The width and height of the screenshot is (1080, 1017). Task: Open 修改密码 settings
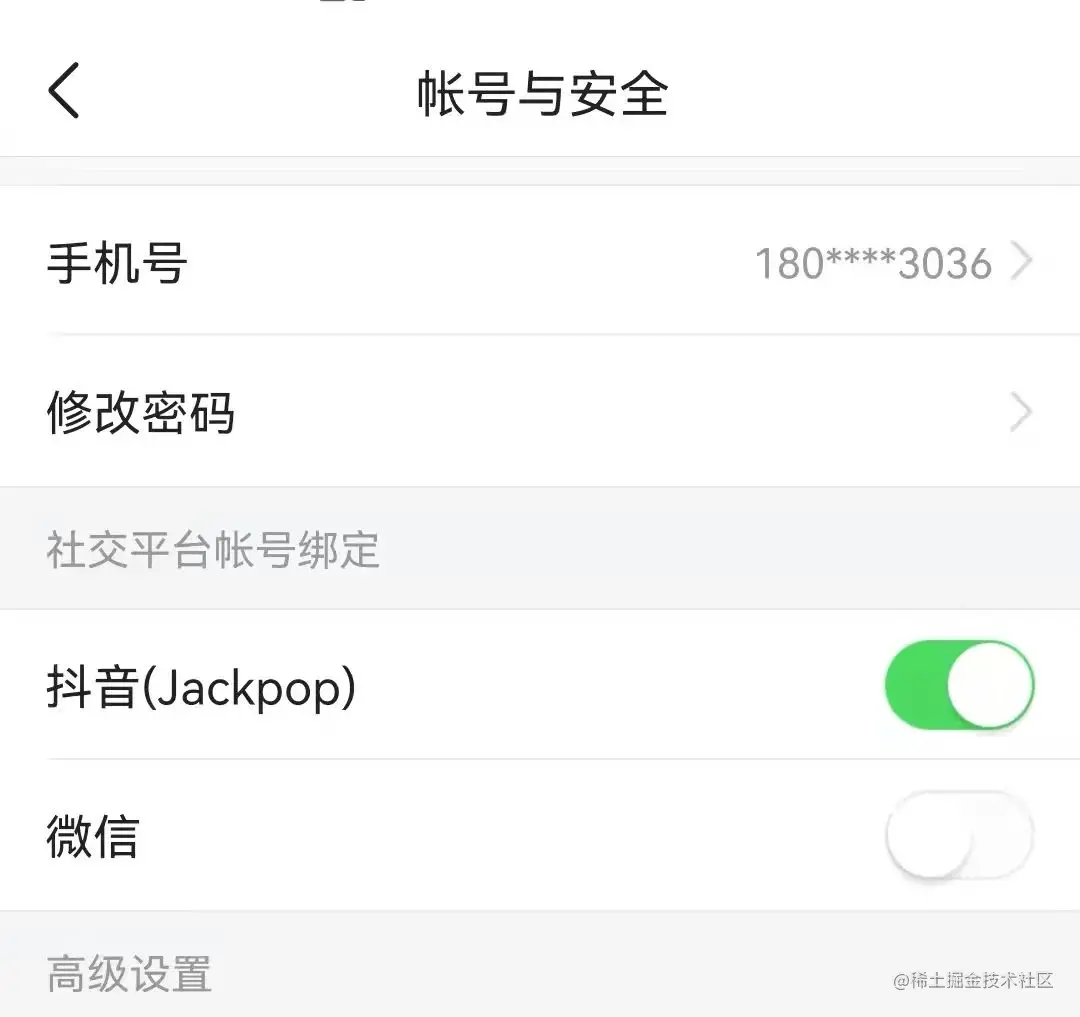click(540, 412)
